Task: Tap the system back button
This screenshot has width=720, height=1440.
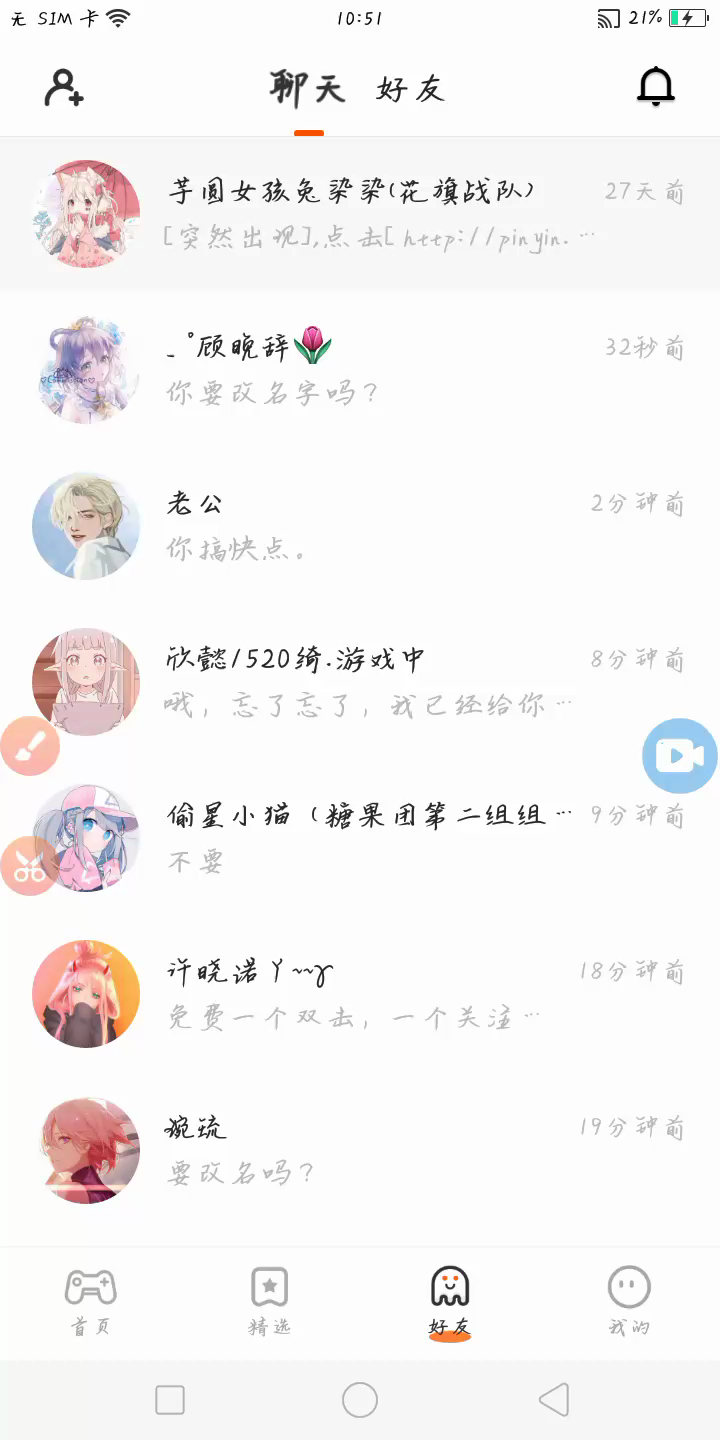Action: tap(553, 1400)
